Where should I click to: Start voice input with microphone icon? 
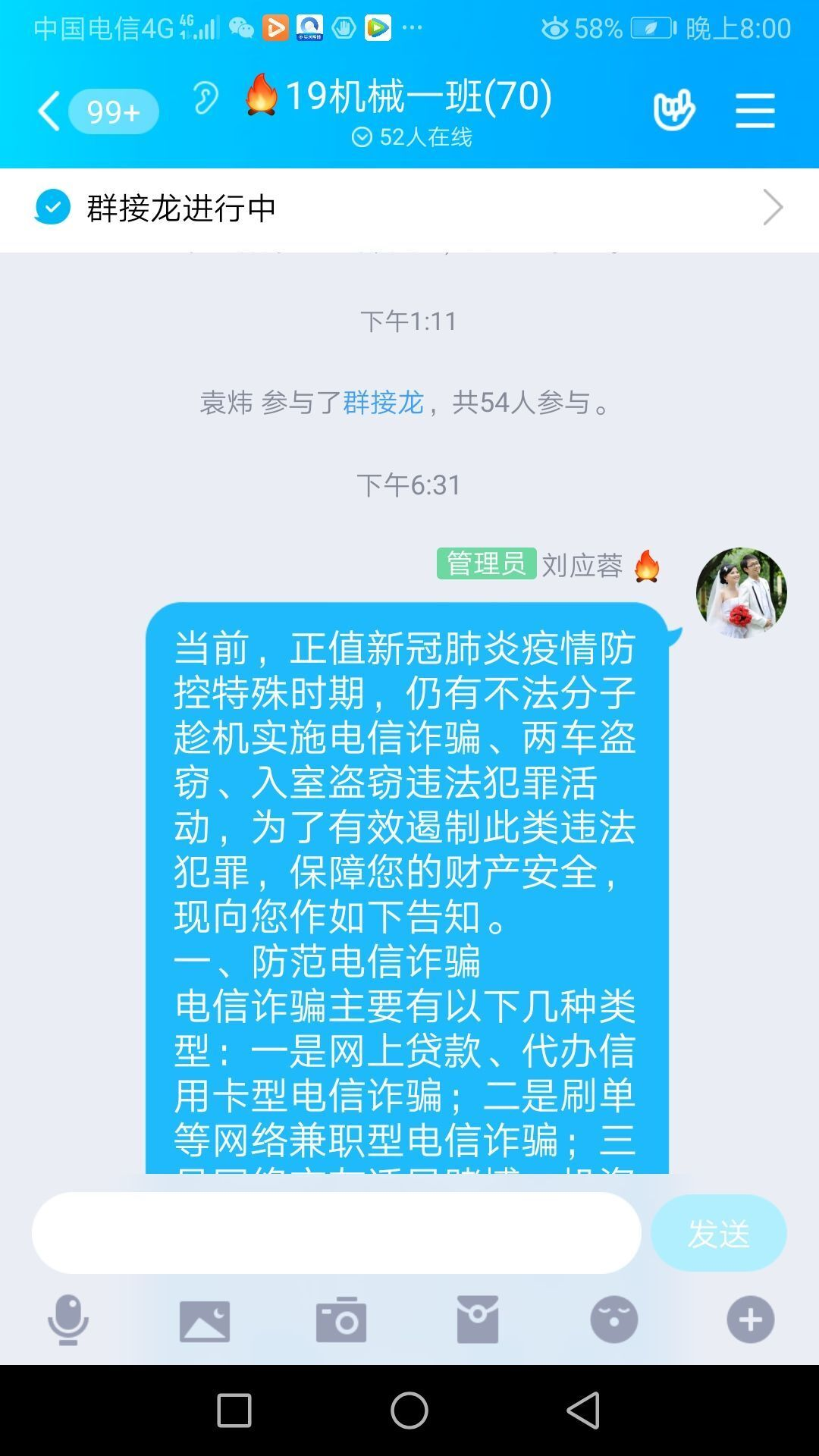[68, 1319]
